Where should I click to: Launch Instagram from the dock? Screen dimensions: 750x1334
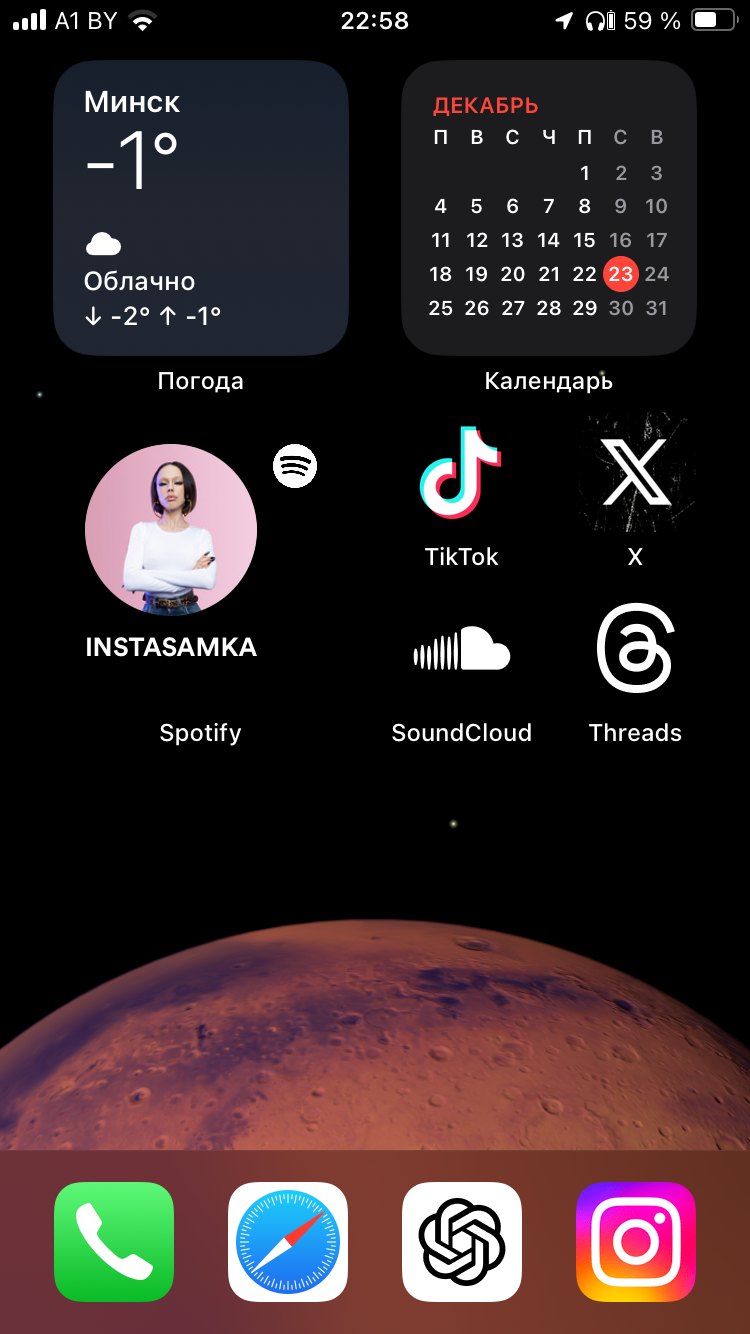pos(636,1241)
